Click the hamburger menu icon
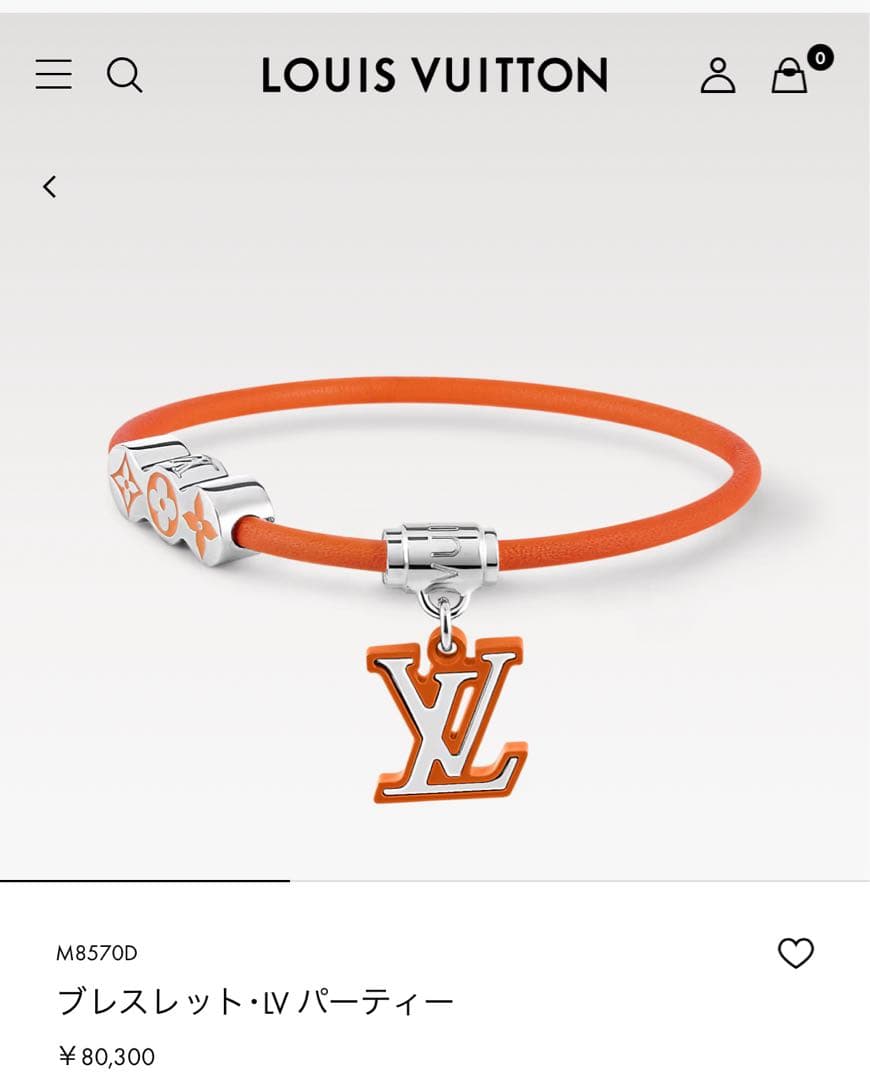Image resolution: width=870 pixels, height=1080 pixels. 53,75
